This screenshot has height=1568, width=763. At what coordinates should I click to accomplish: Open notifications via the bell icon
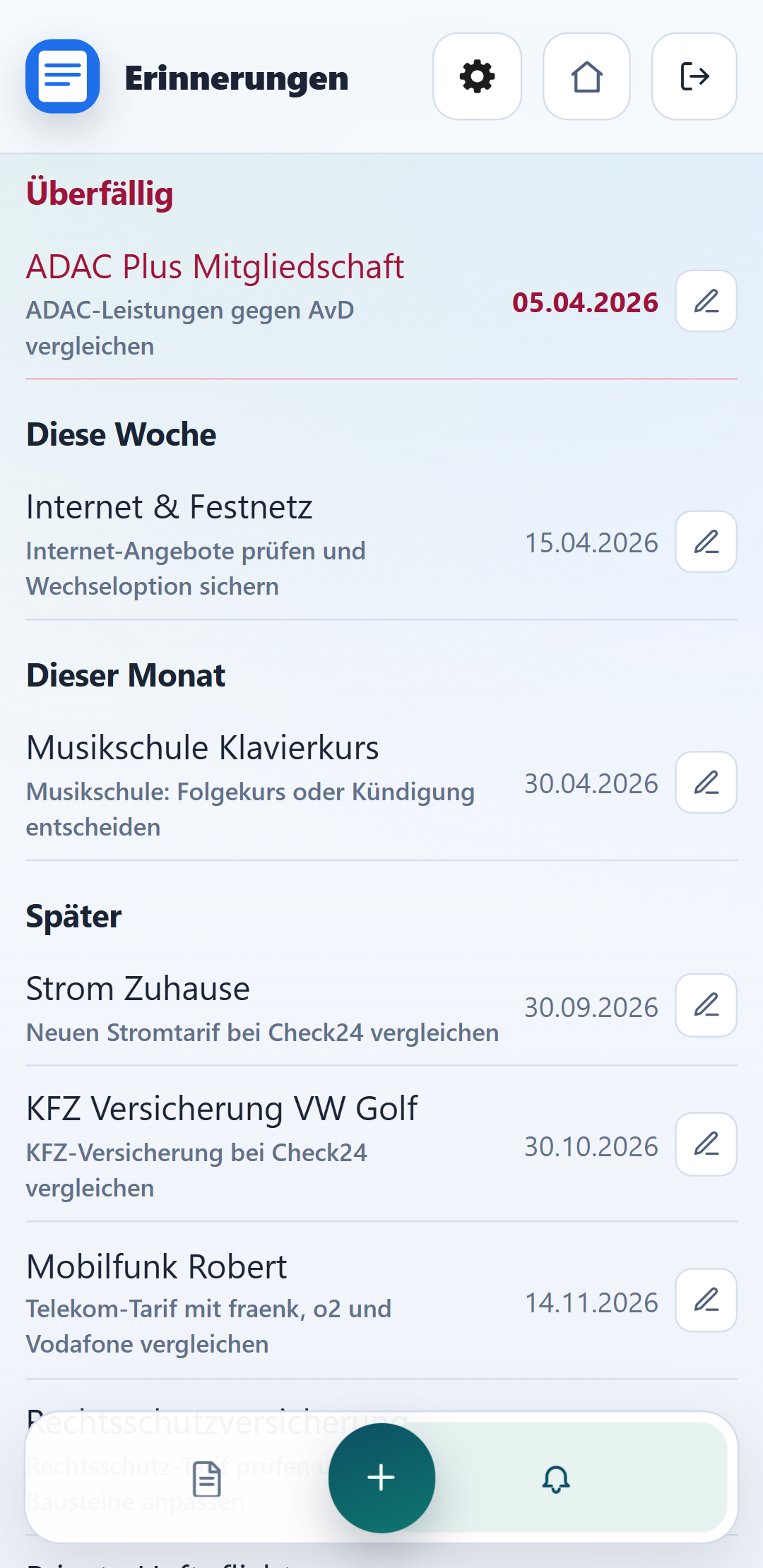557,1481
